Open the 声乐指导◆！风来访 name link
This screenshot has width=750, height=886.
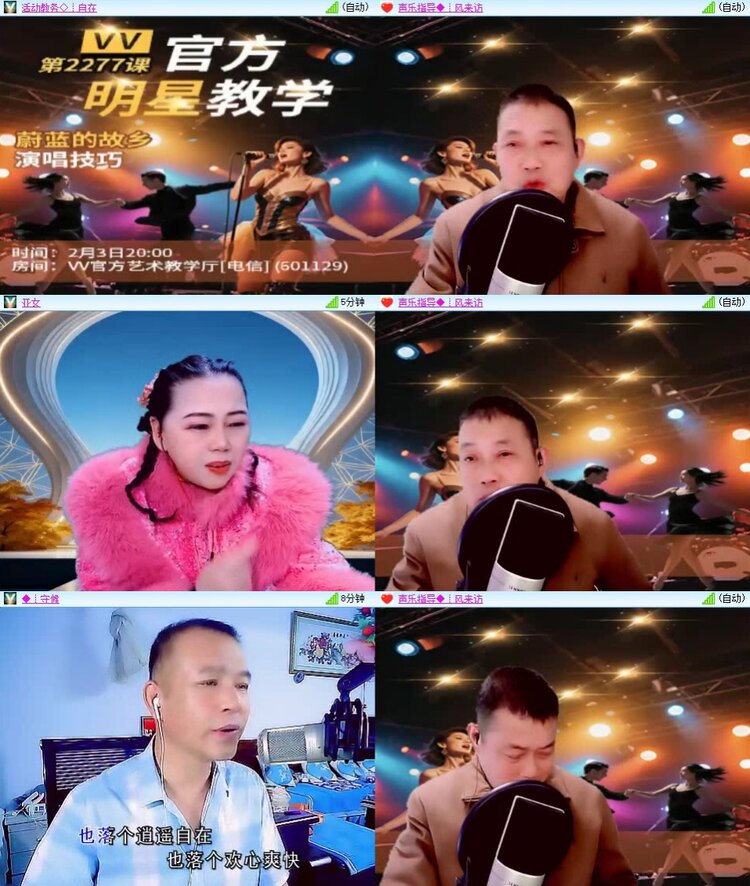440,8
